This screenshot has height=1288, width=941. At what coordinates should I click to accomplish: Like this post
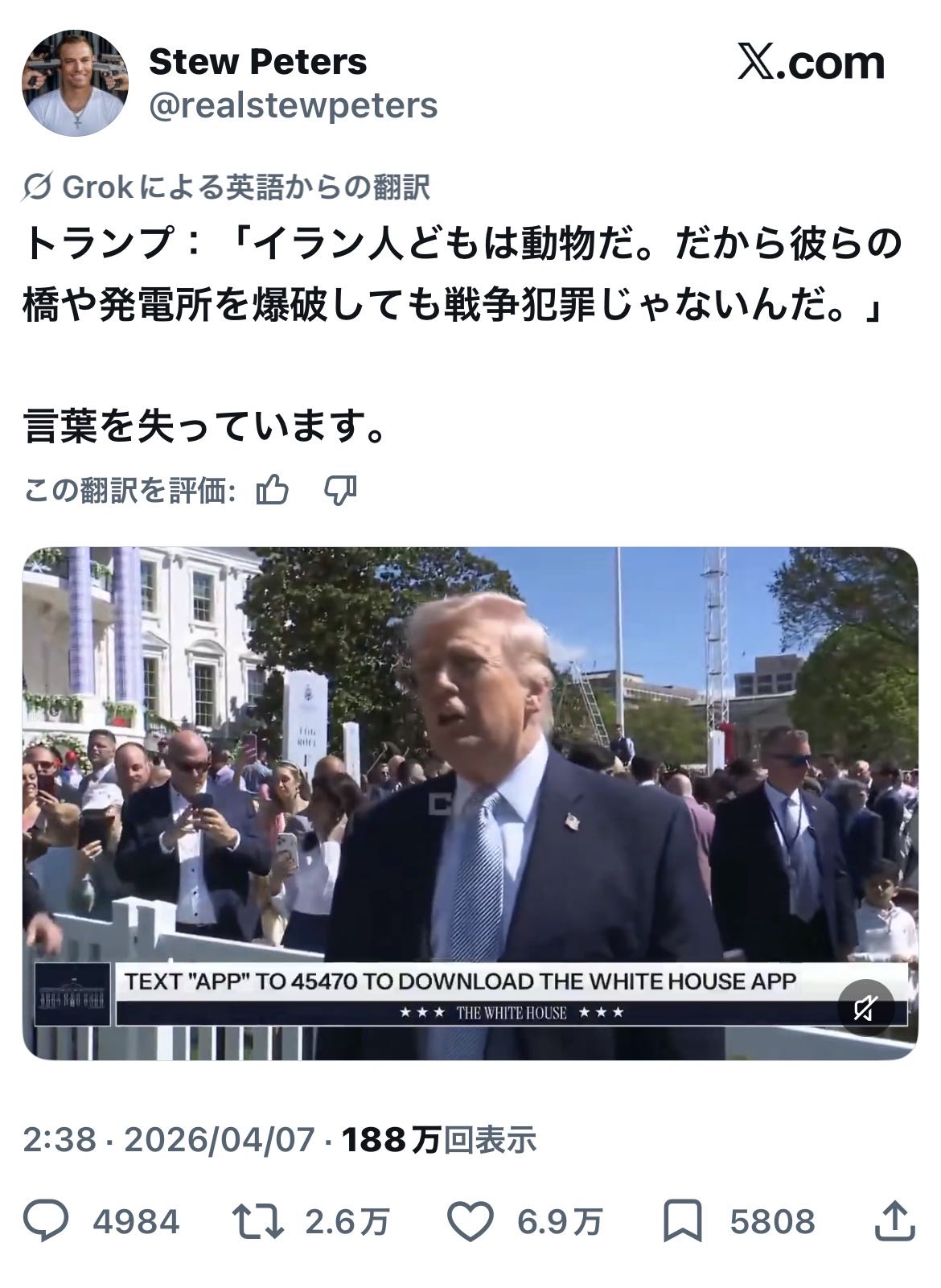[x=470, y=1221]
